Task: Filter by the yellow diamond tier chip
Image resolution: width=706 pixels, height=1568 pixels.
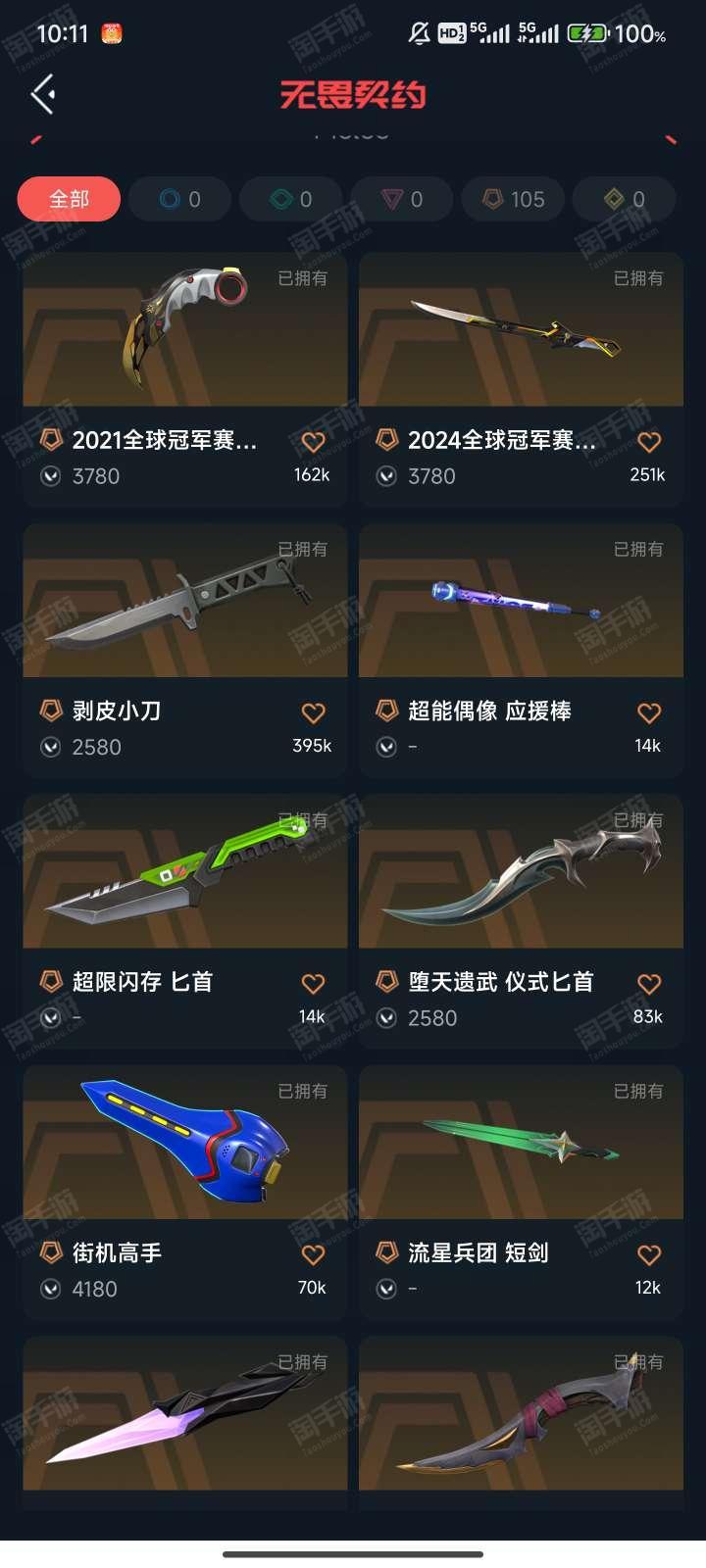Action: pyautogui.click(x=624, y=200)
